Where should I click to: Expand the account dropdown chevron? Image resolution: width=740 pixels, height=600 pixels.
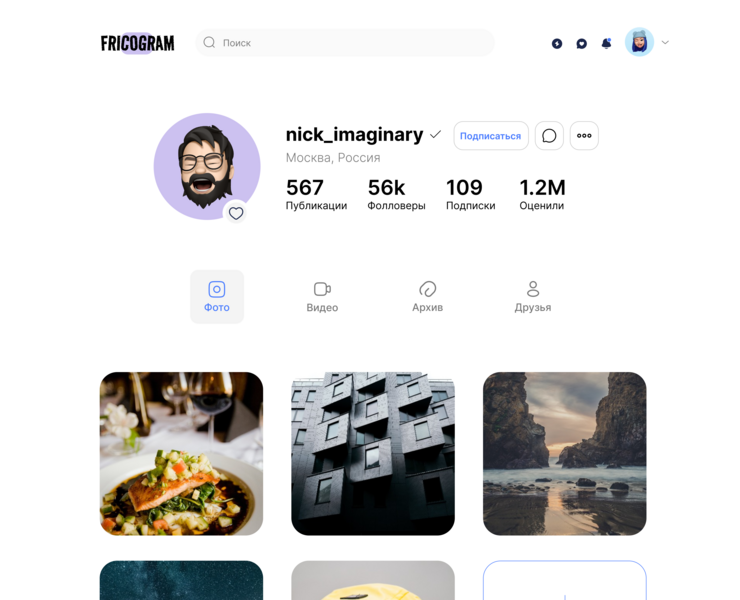click(665, 42)
